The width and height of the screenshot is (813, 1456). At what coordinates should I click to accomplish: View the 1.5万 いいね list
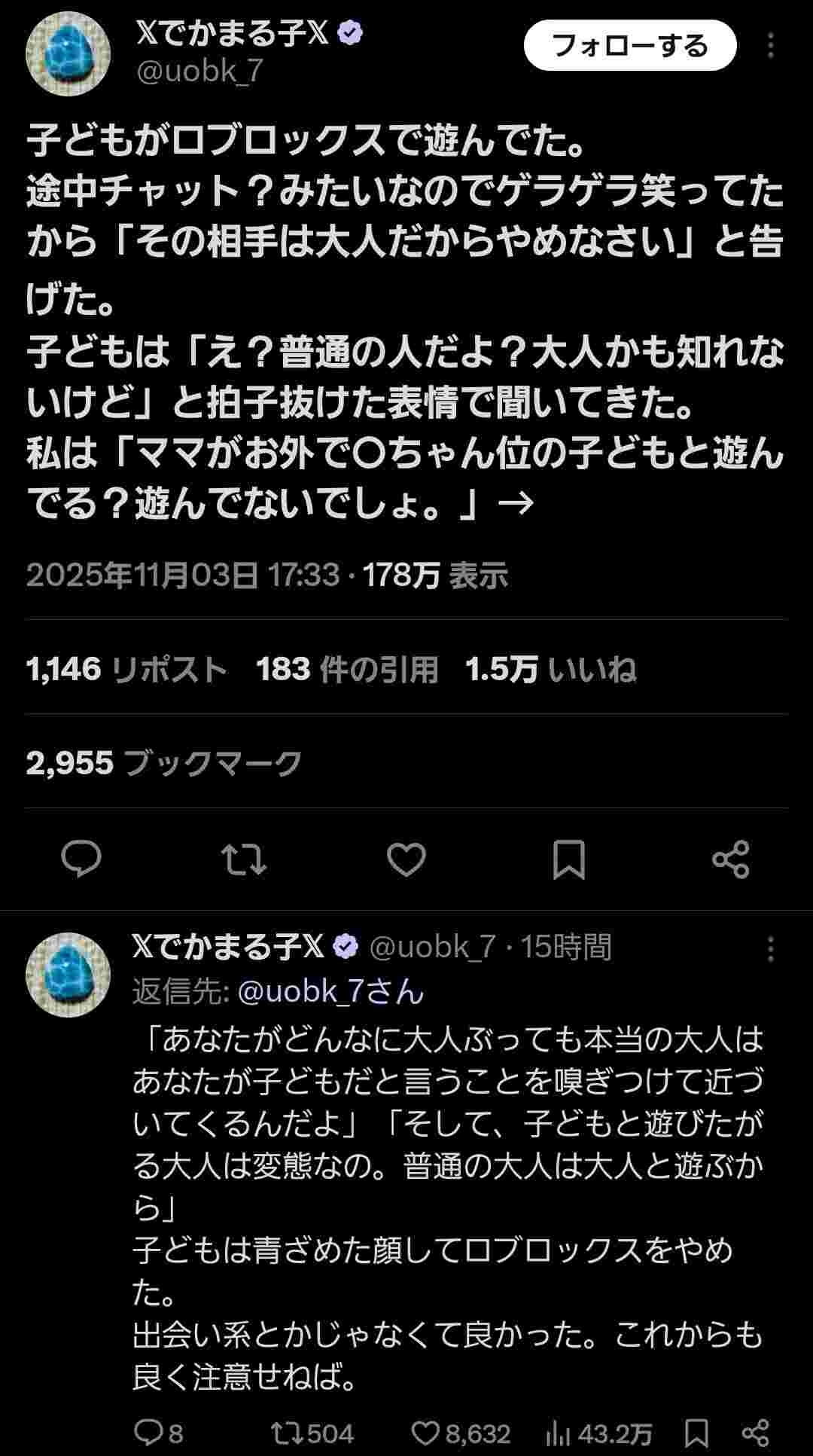click(550, 669)
